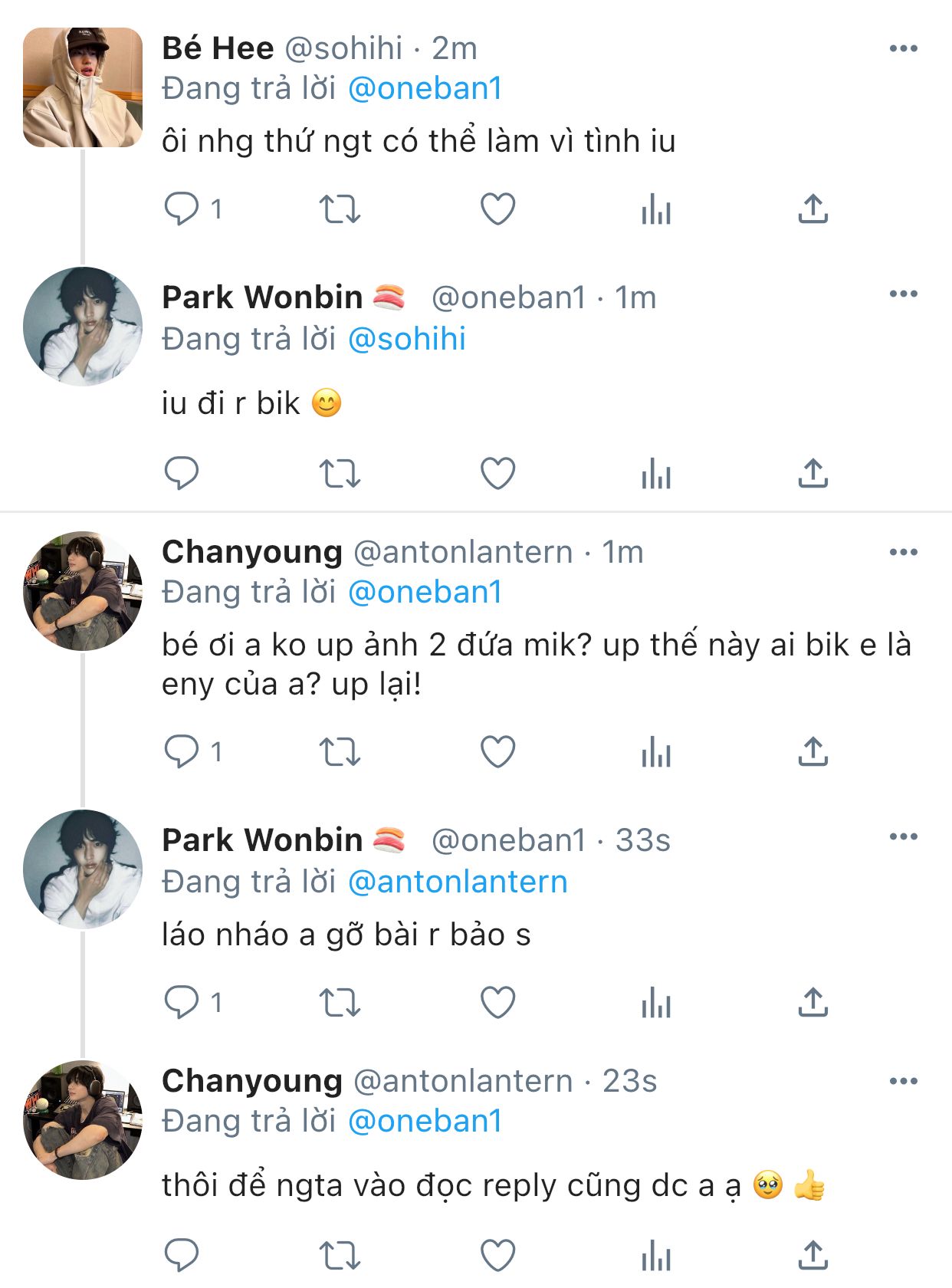
Task: Open overflow menu on Bé Hee's tweet
Action: [903, 48]
